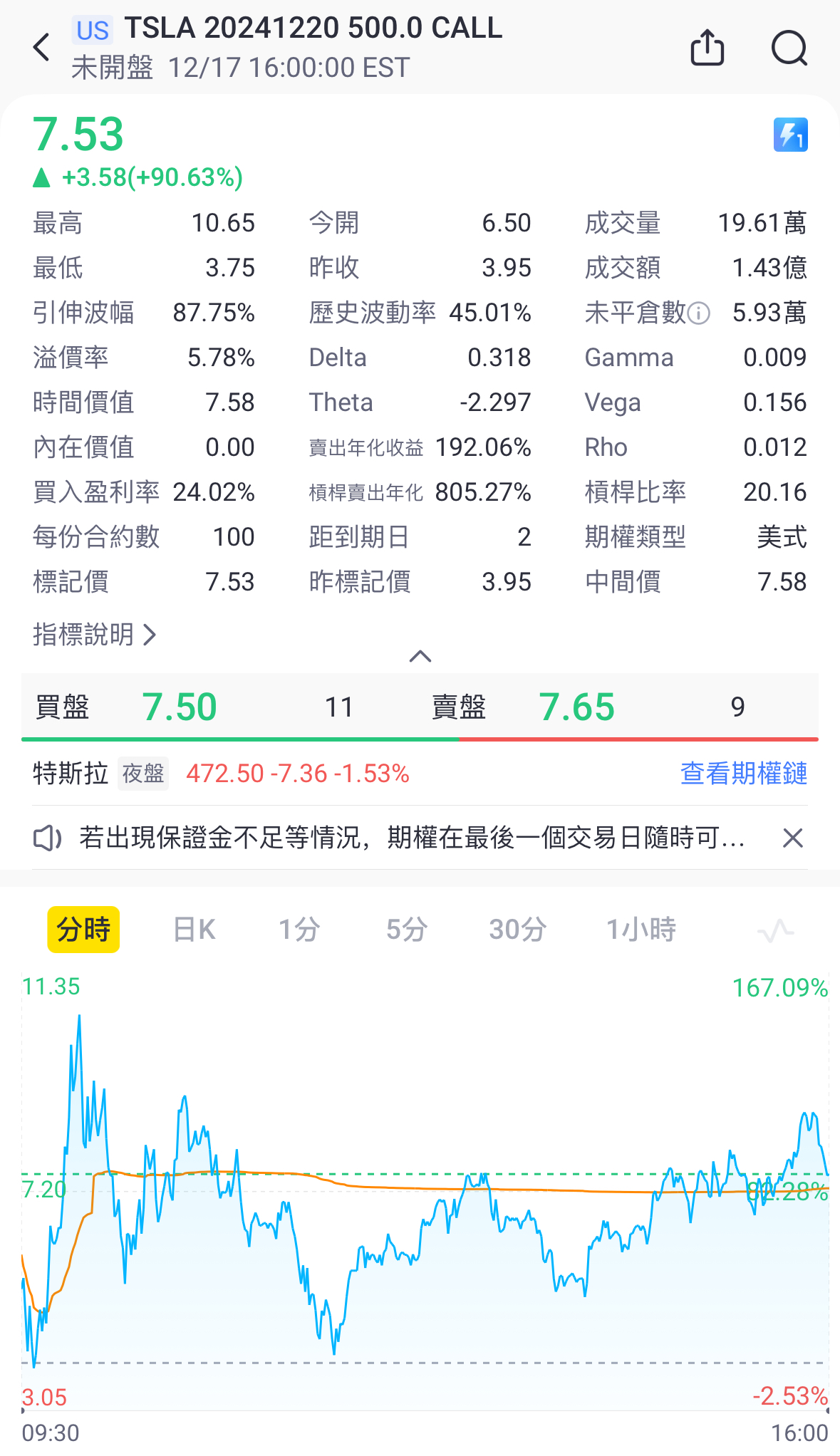Go back using the top-left arrow
The width and height of the screenshot is (840, 1456).
[x=41, y=48]
